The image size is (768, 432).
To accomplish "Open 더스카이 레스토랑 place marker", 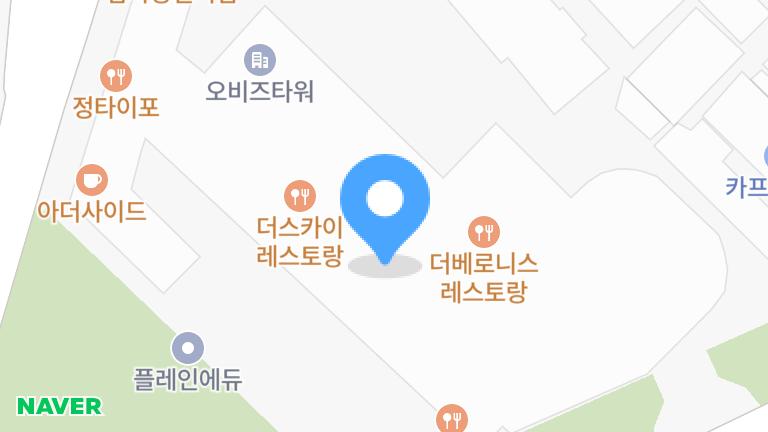I will [299, 195].
